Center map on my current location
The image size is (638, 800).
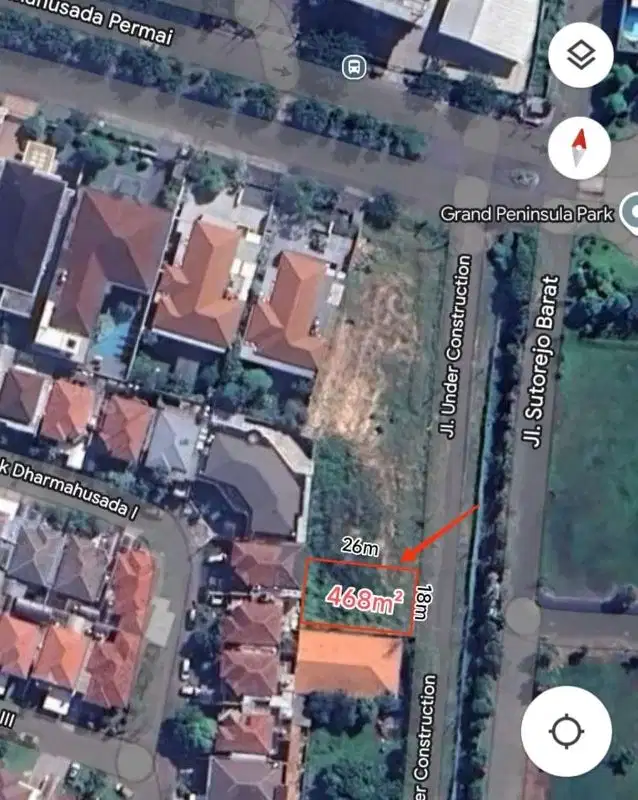[x=566, y=732]
